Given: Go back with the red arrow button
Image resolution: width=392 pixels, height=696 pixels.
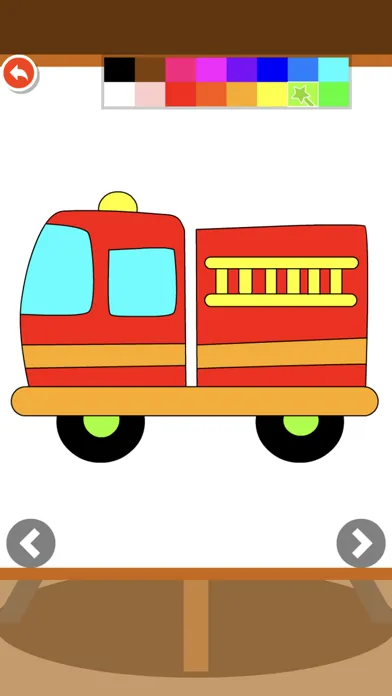Looking at the screenshot, I should click(x=20, y=73).
